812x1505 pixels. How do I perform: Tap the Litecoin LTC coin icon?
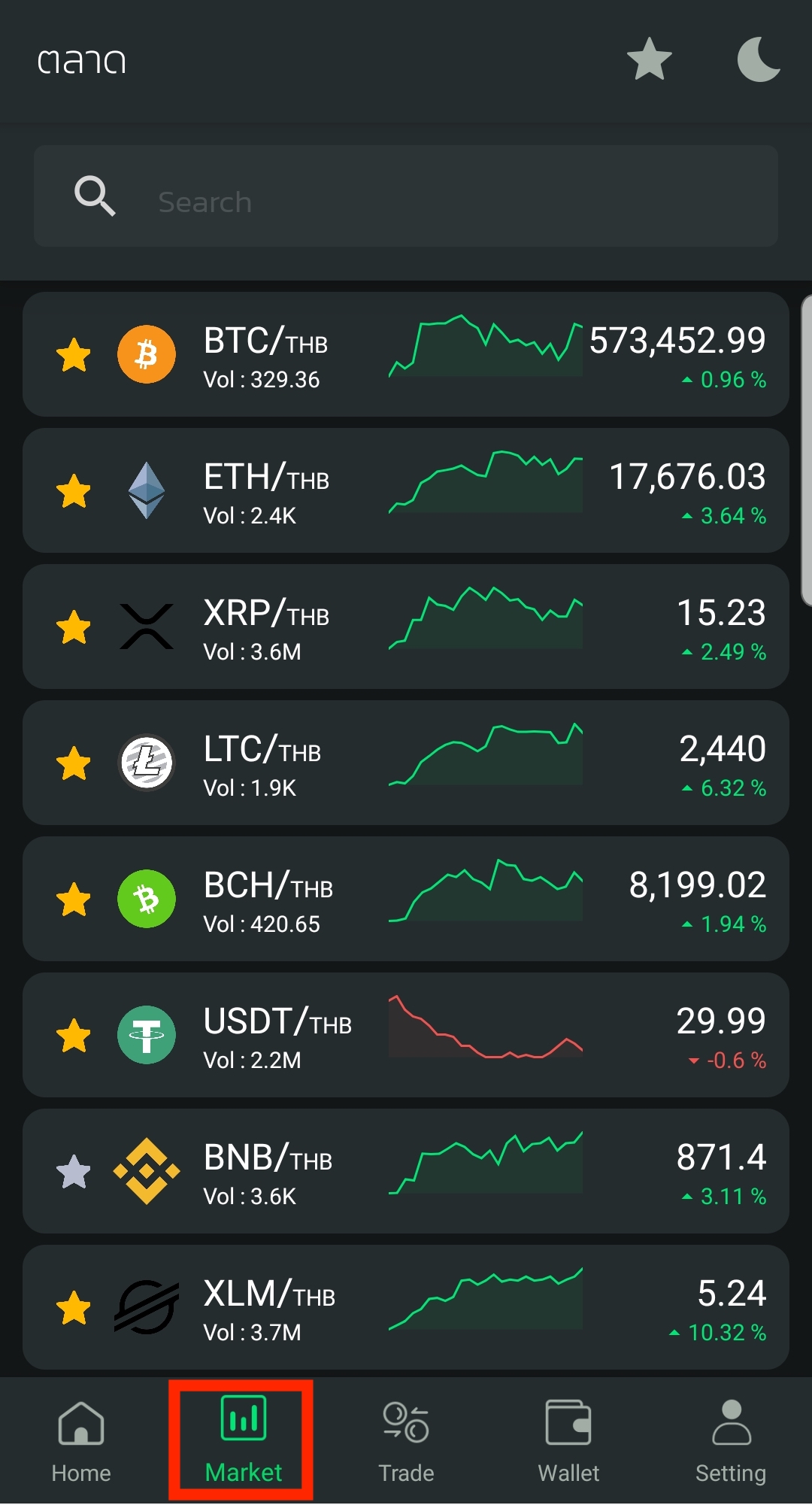pos(147,763)
